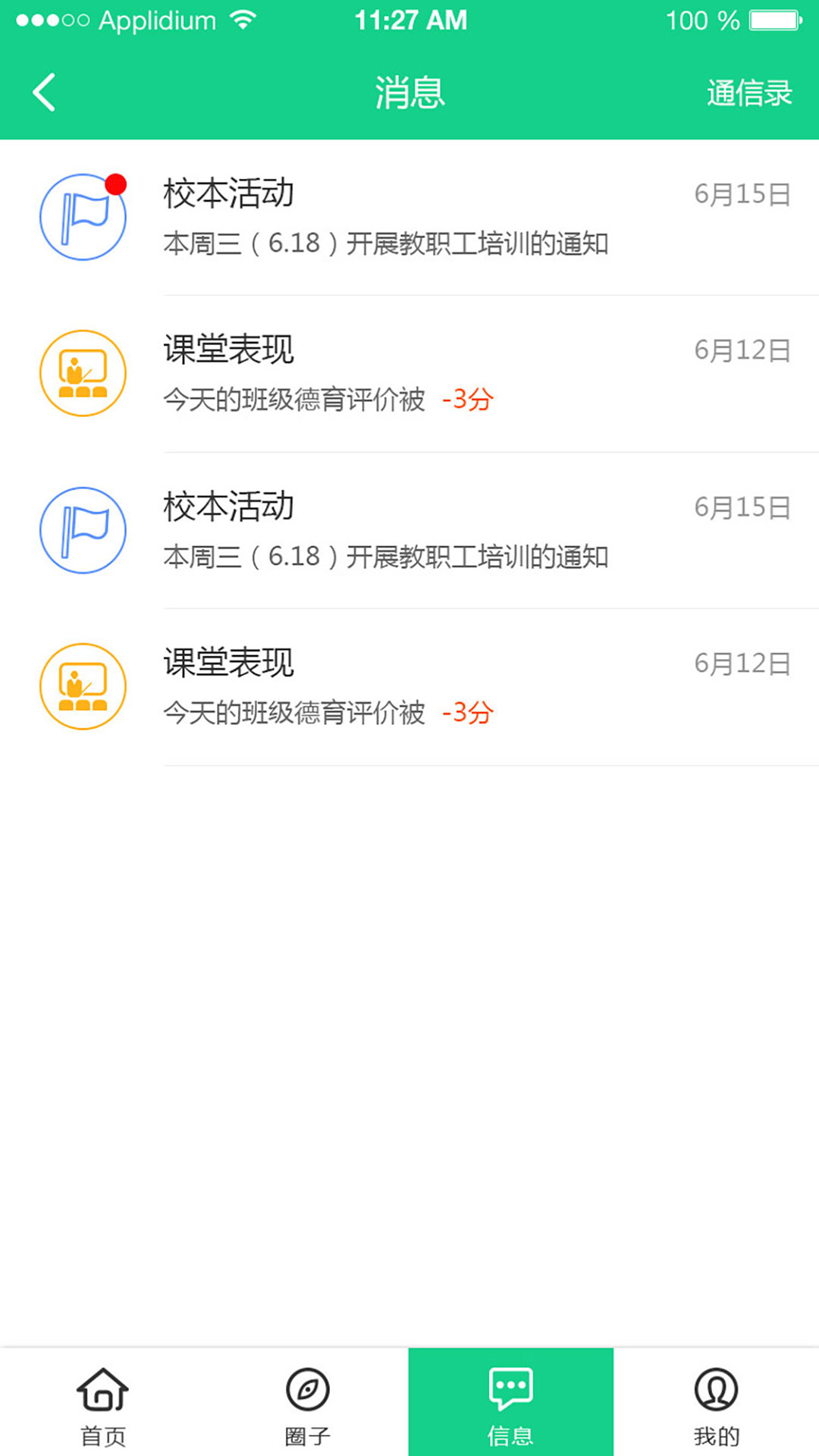Open 通信录 contacts page
The image size is (819, 1456).
click(748, 91)
